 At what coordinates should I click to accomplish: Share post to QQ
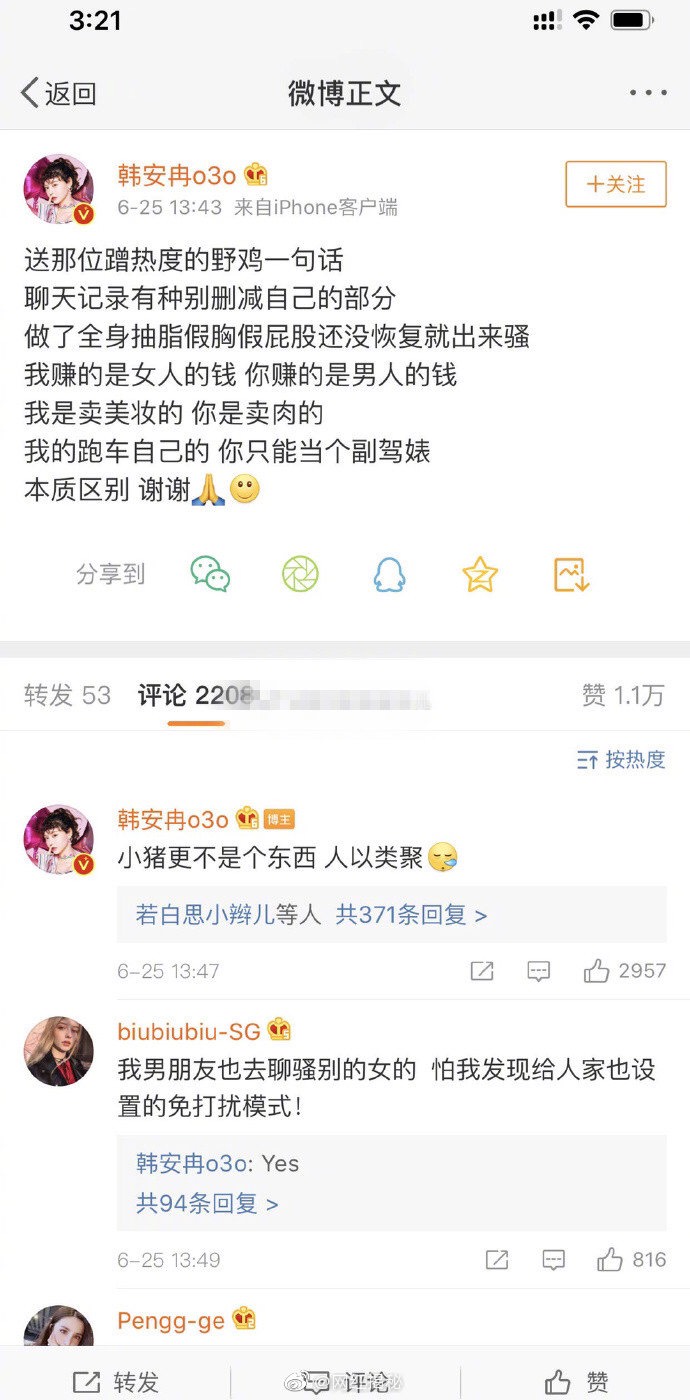click(x=389, y=574)
